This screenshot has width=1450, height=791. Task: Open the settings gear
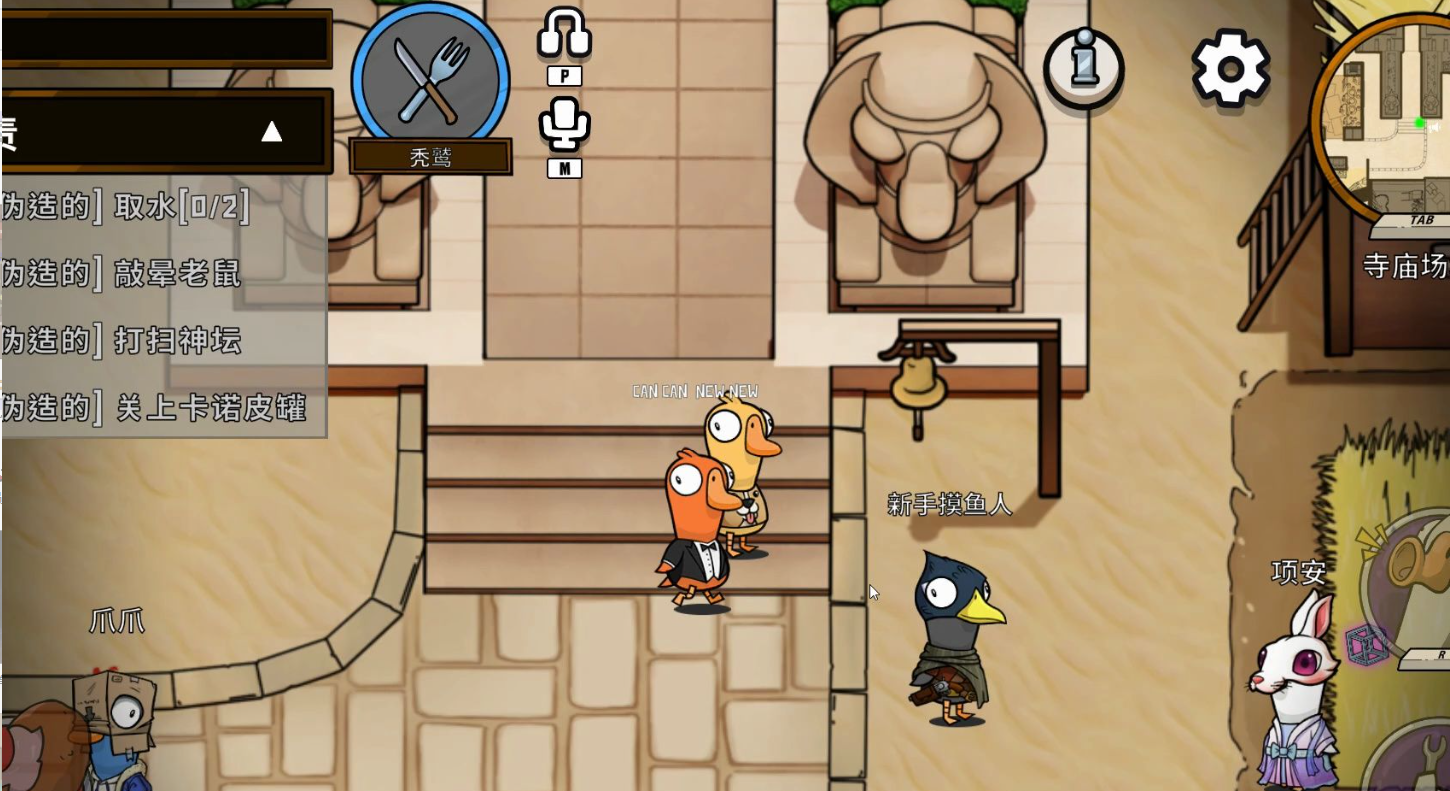pos(1230,68)
